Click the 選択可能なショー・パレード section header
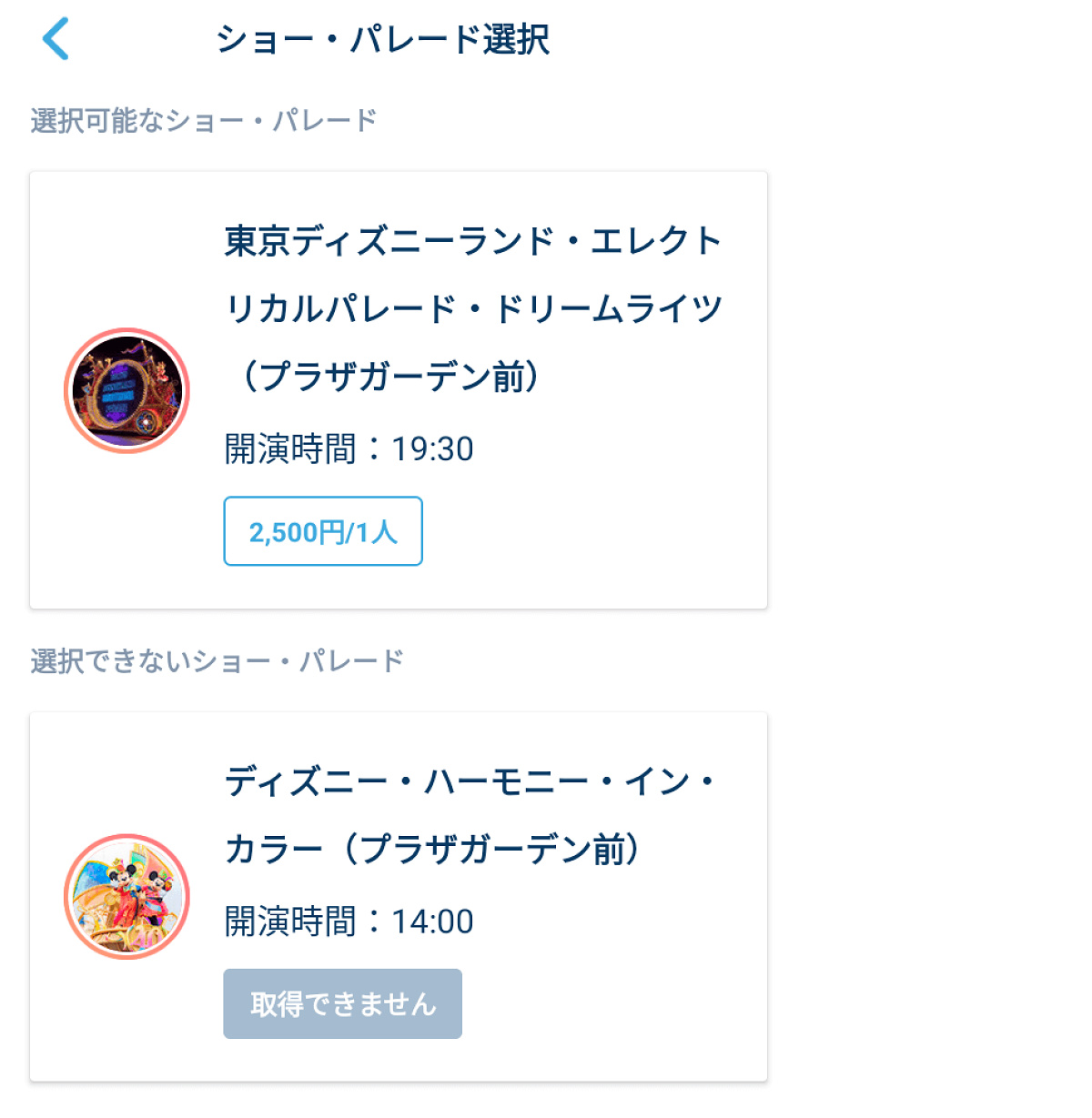The height and width of the screenshot is (1118, 1092). 202,116
